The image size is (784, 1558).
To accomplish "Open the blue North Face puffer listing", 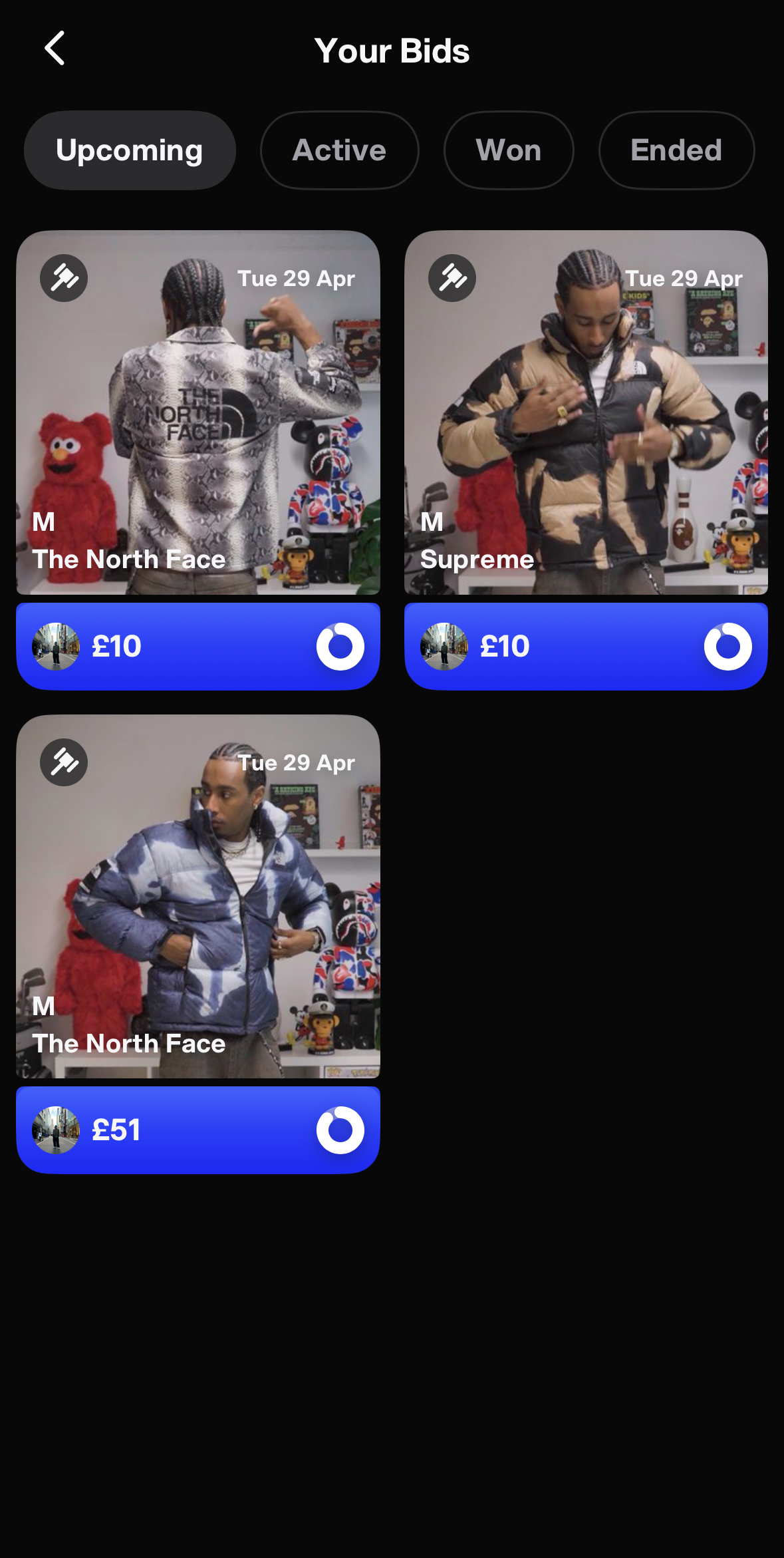I will click(x=198, y=896).
